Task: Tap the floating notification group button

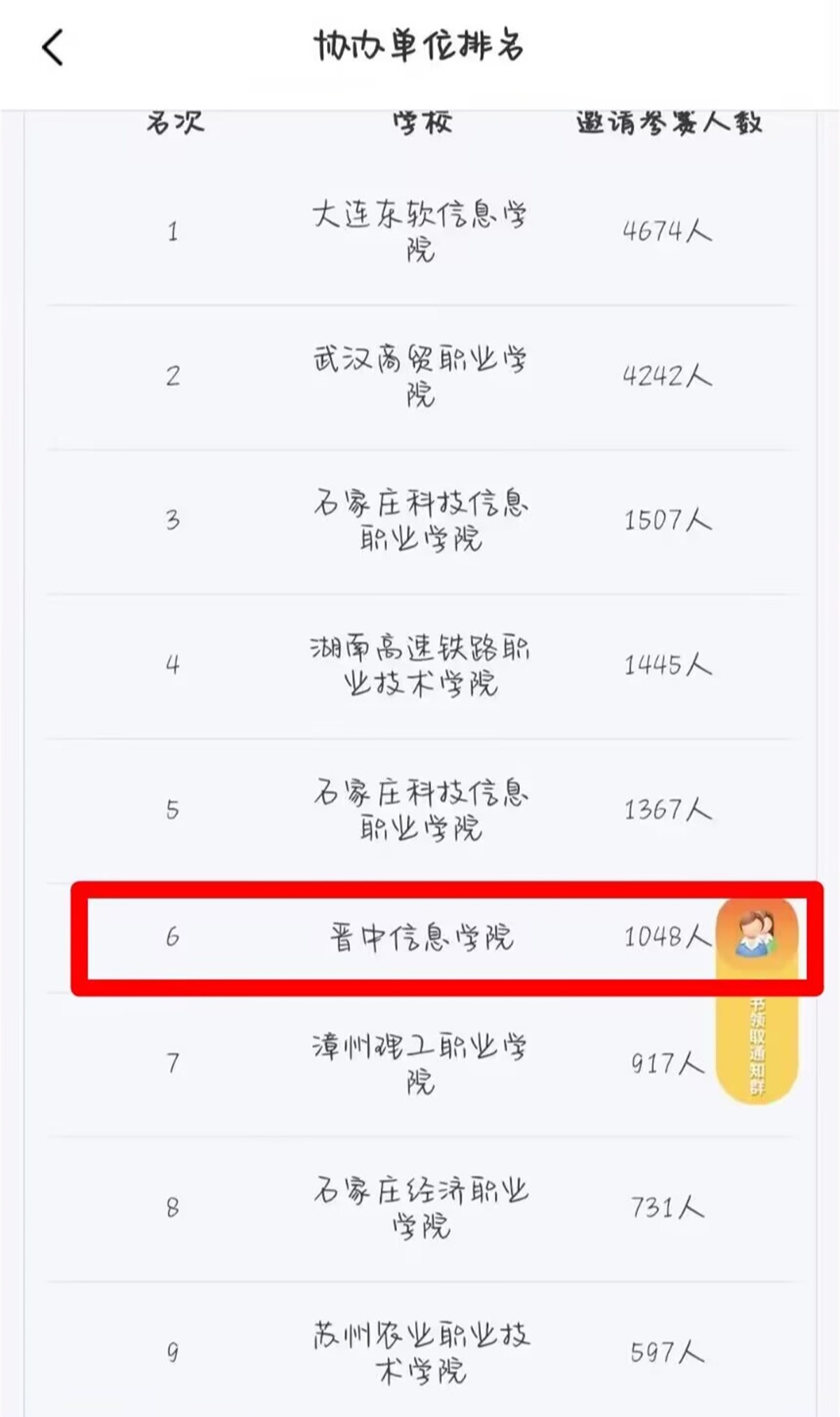Action: pos(757,1001)
